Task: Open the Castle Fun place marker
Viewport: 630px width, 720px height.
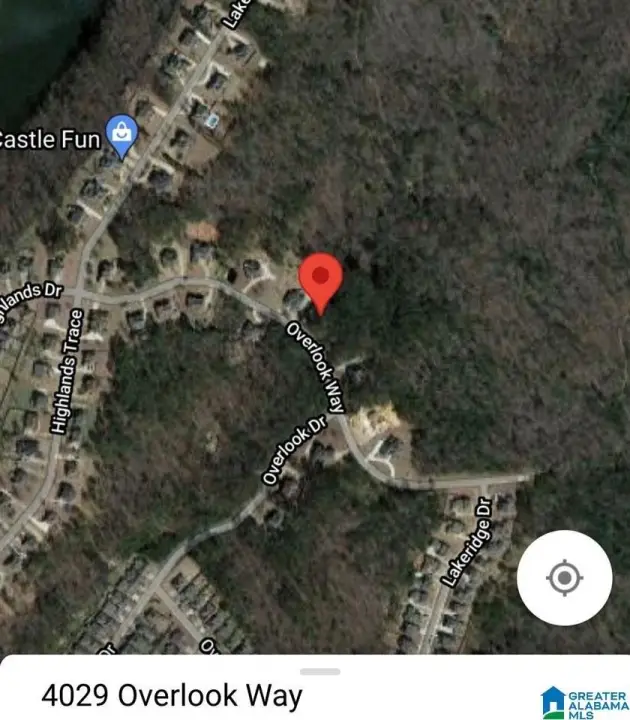Action: pyautogui.click(x=122, y=137)
